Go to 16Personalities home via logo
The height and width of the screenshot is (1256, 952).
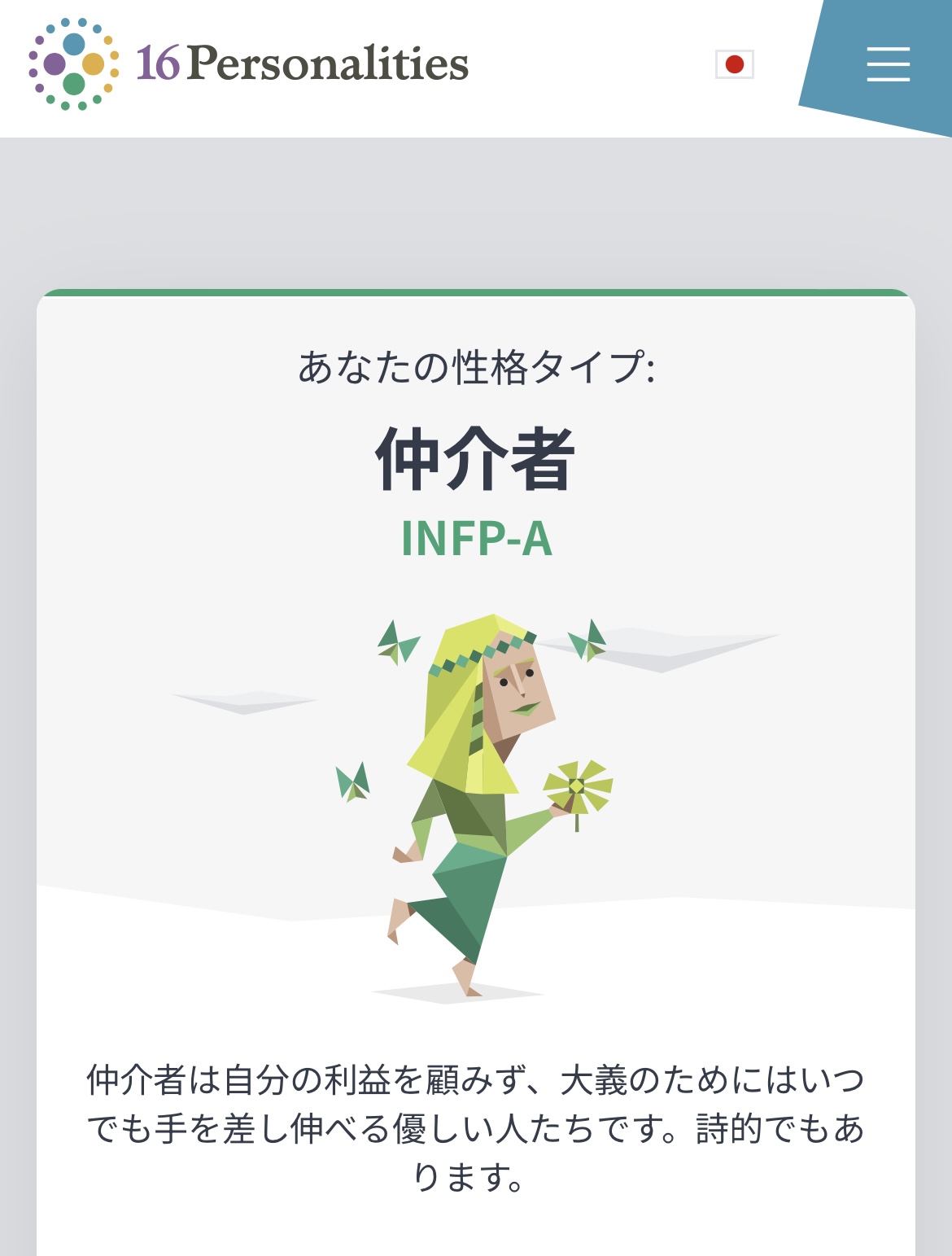(248, 63)
